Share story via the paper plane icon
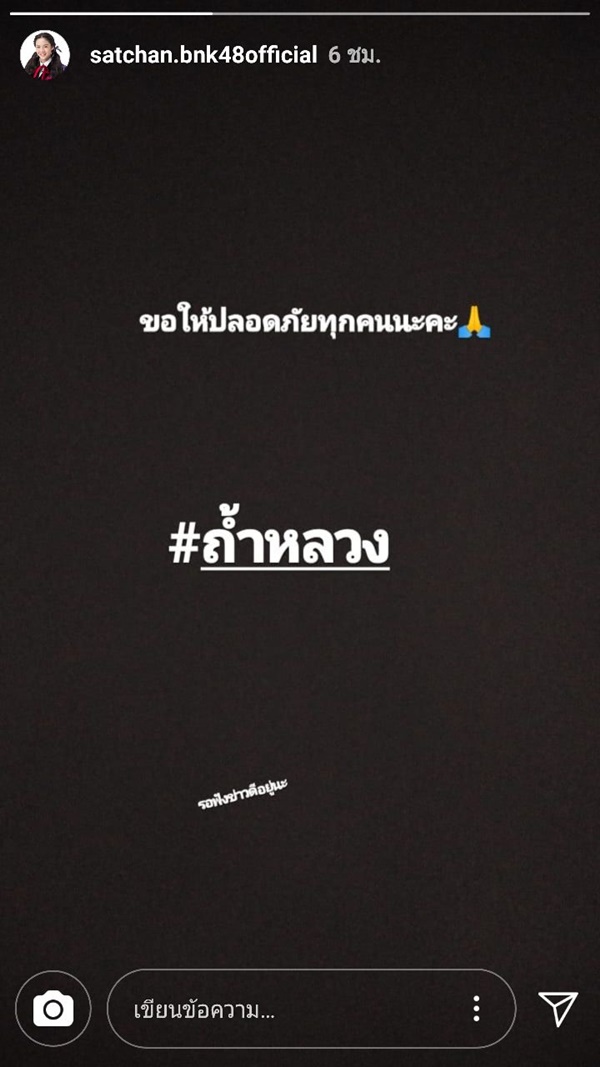600x1067 pixels. tap(558, 1009)
